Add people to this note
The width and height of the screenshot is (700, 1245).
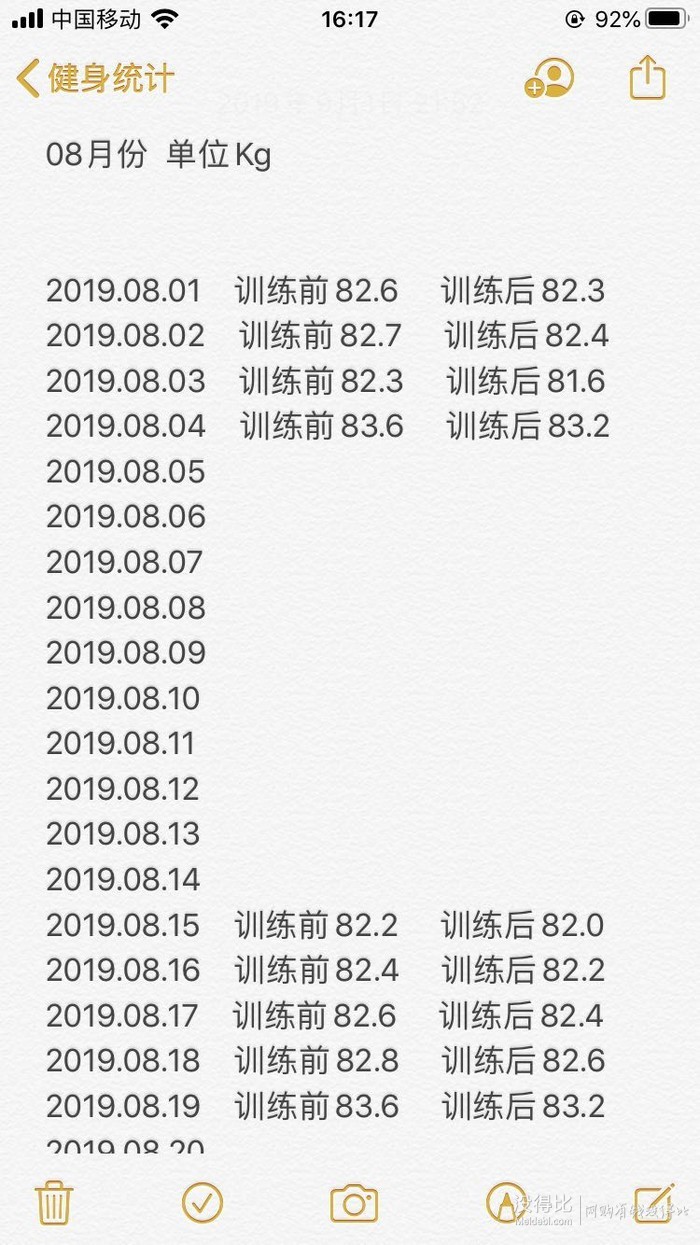[x=549, y=78]
